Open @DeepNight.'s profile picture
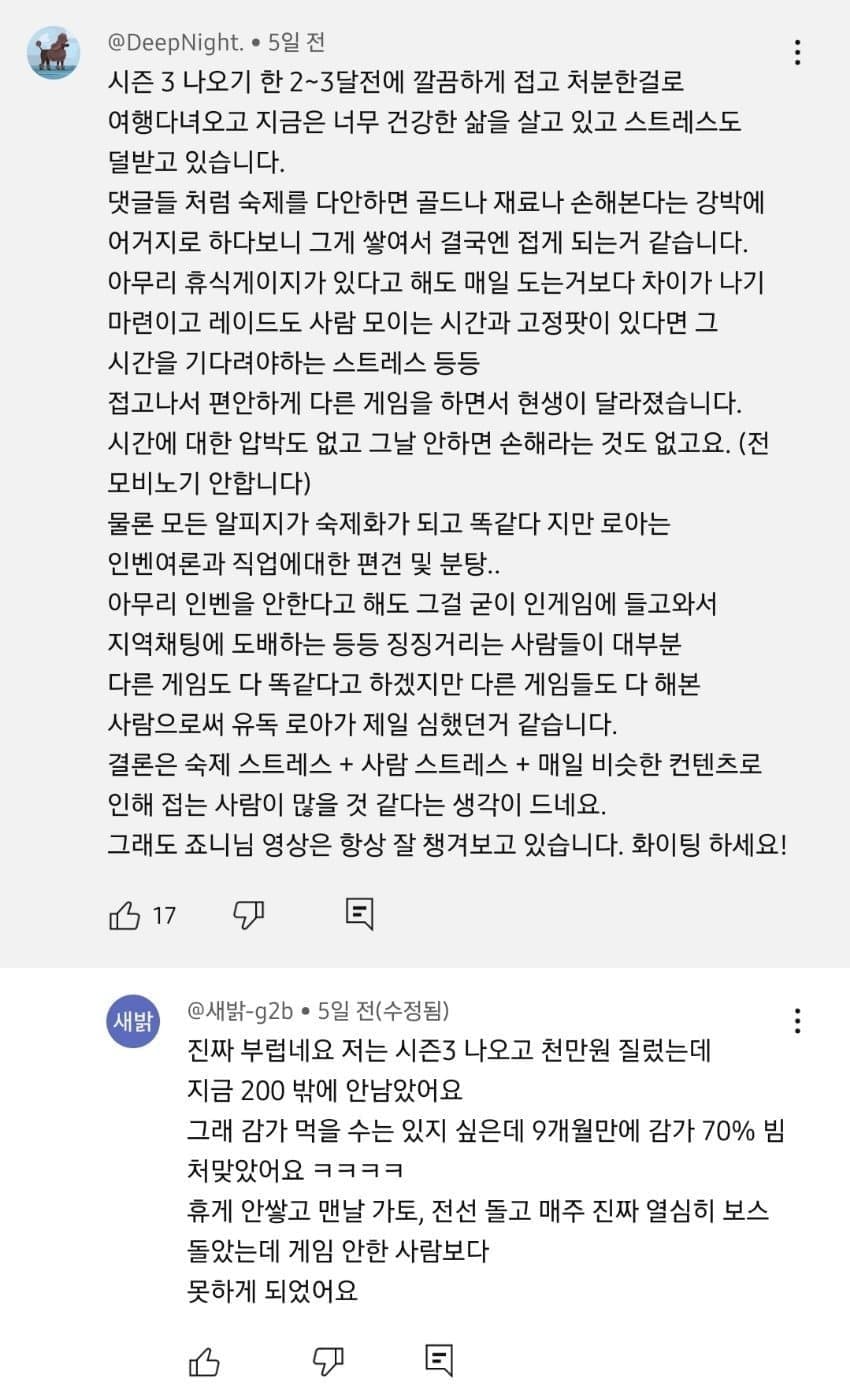The height and width of the screenshot is (1397, 850). tap(53, 53)
